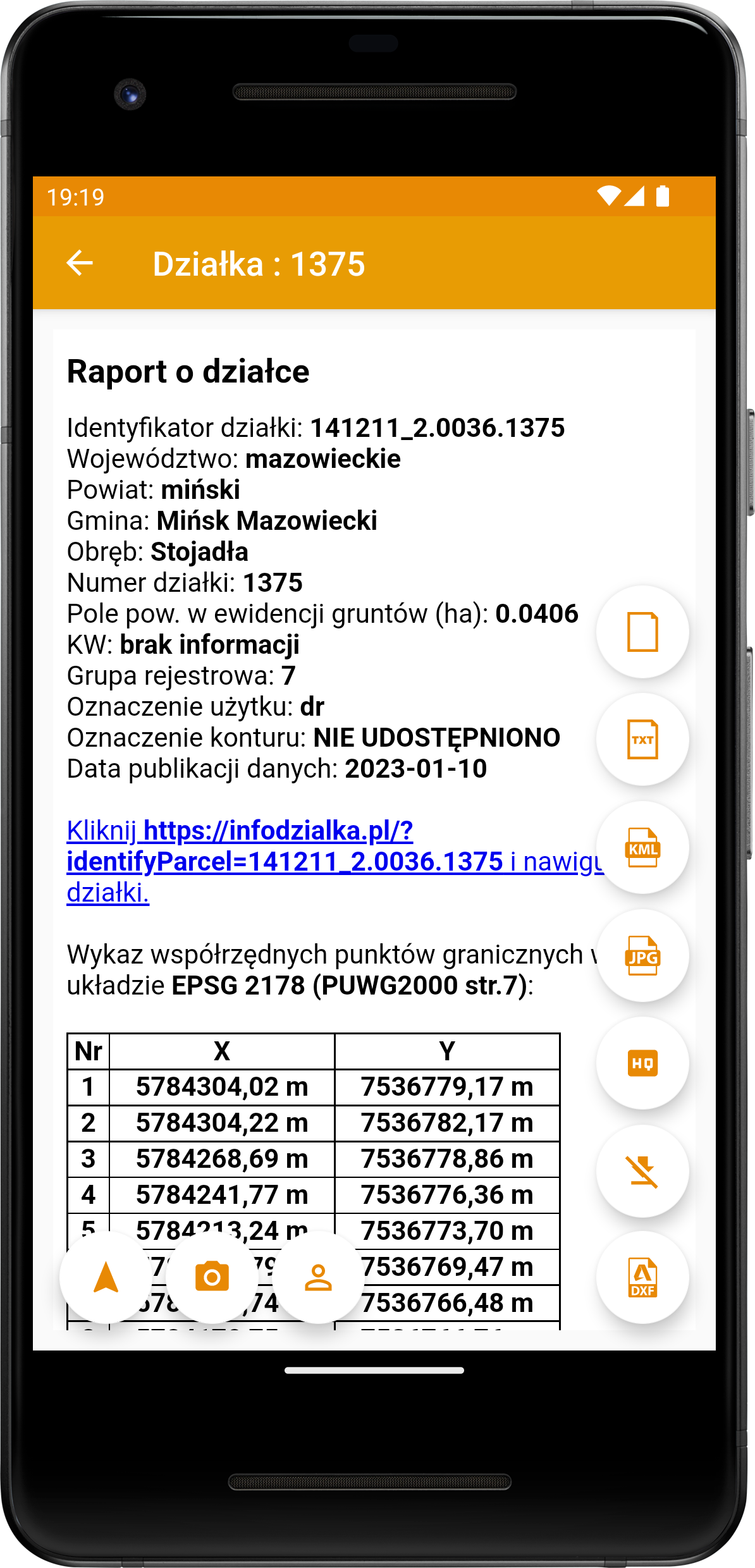Screen dimensions: 755x1568
Task: Start navigation with the arrow button
Action: [x=106, y=1277]
